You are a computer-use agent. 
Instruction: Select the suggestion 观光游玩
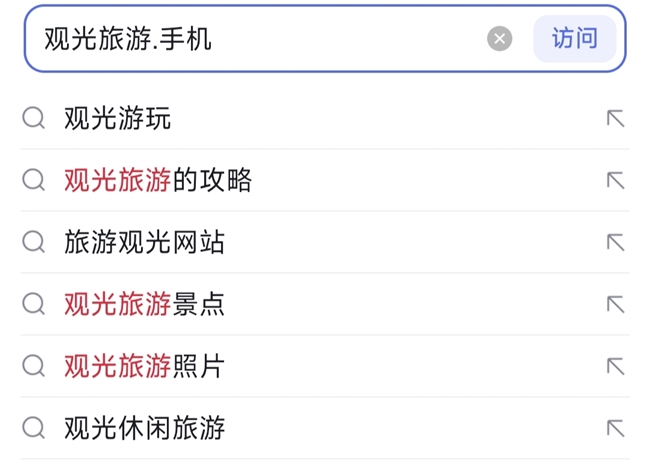pos(118,119)
